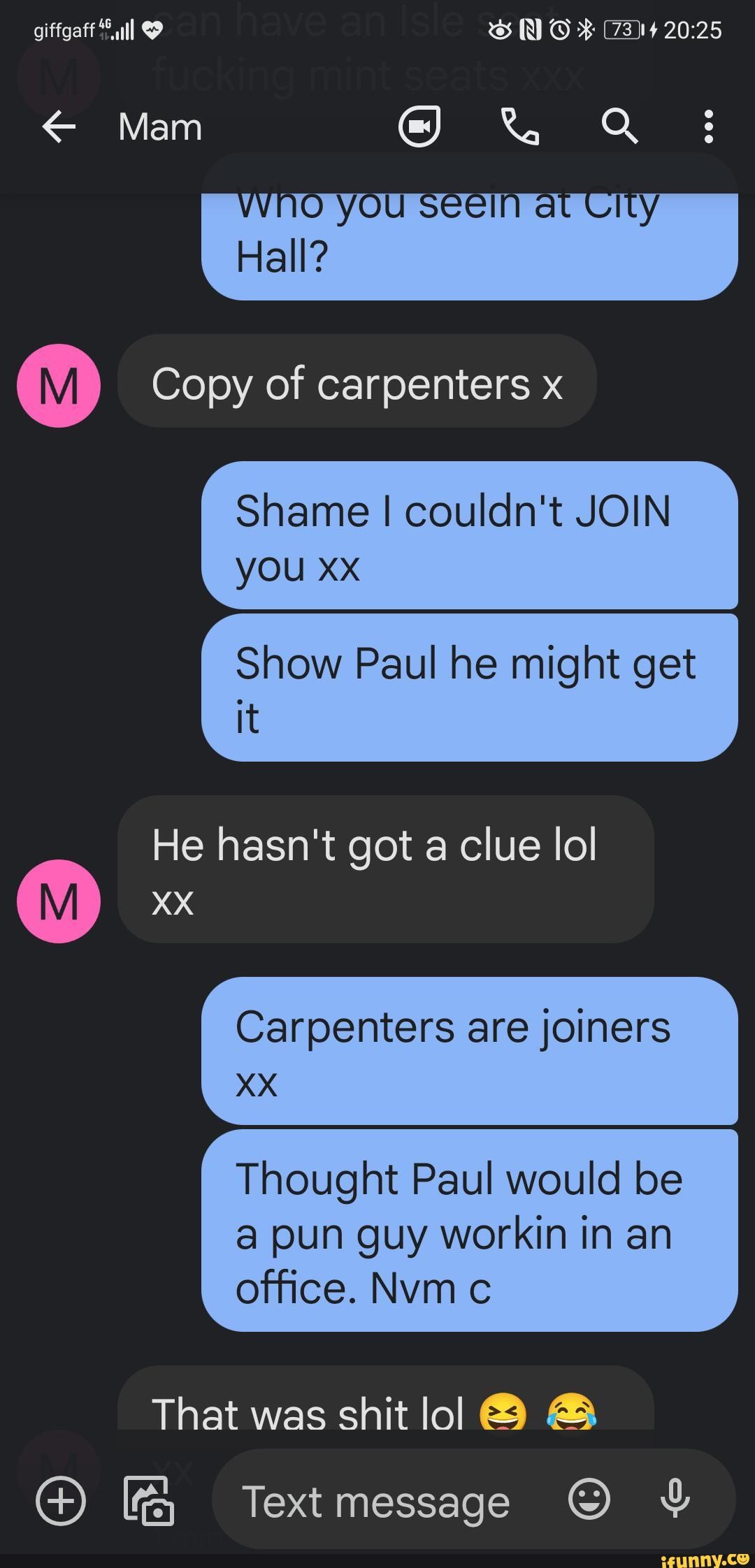Tap the Bluetooth status bar icon
This screenshot has width=755, height=1568.
coord(586,29)
